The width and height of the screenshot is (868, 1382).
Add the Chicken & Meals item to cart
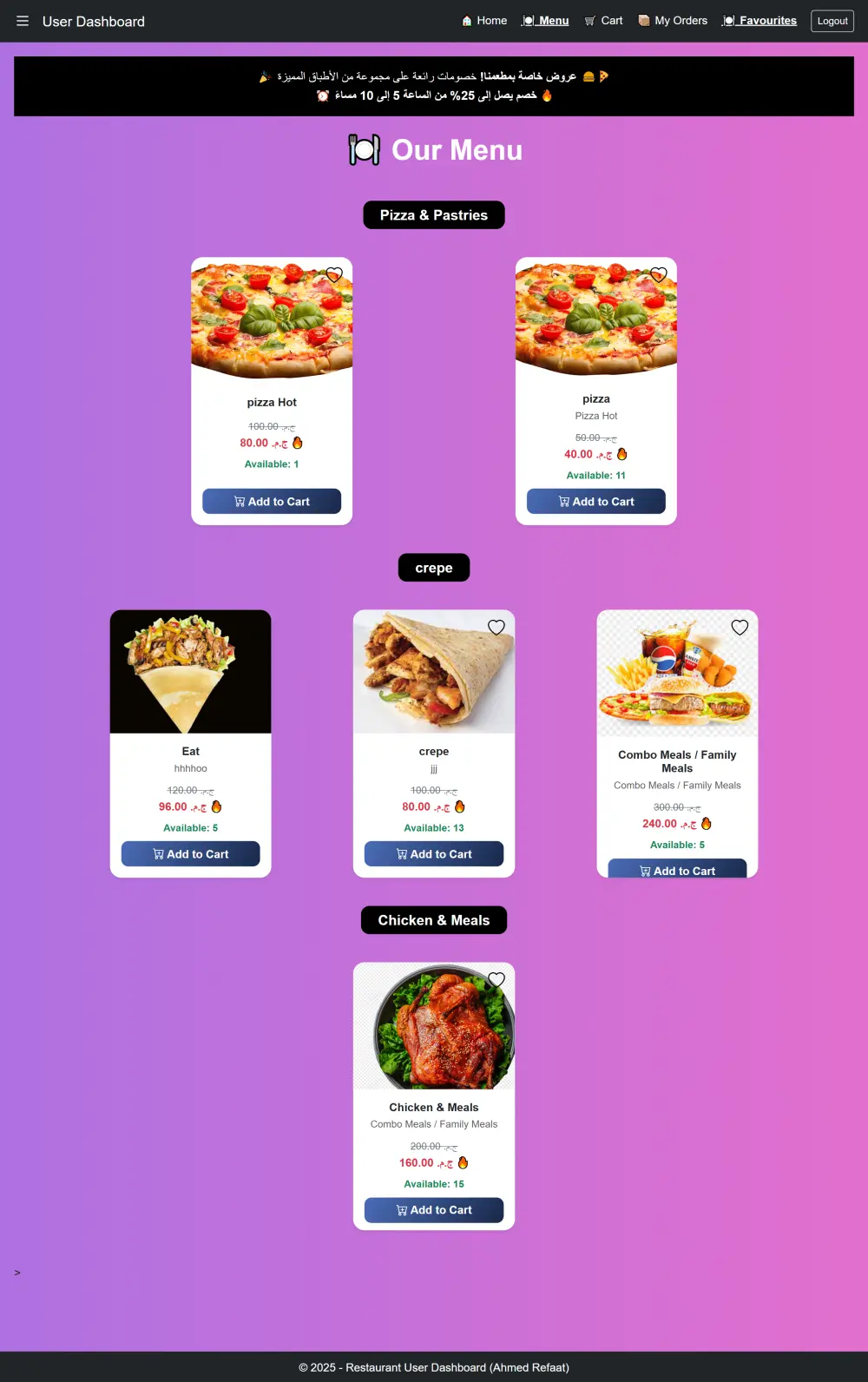(x=434, y=1210)
